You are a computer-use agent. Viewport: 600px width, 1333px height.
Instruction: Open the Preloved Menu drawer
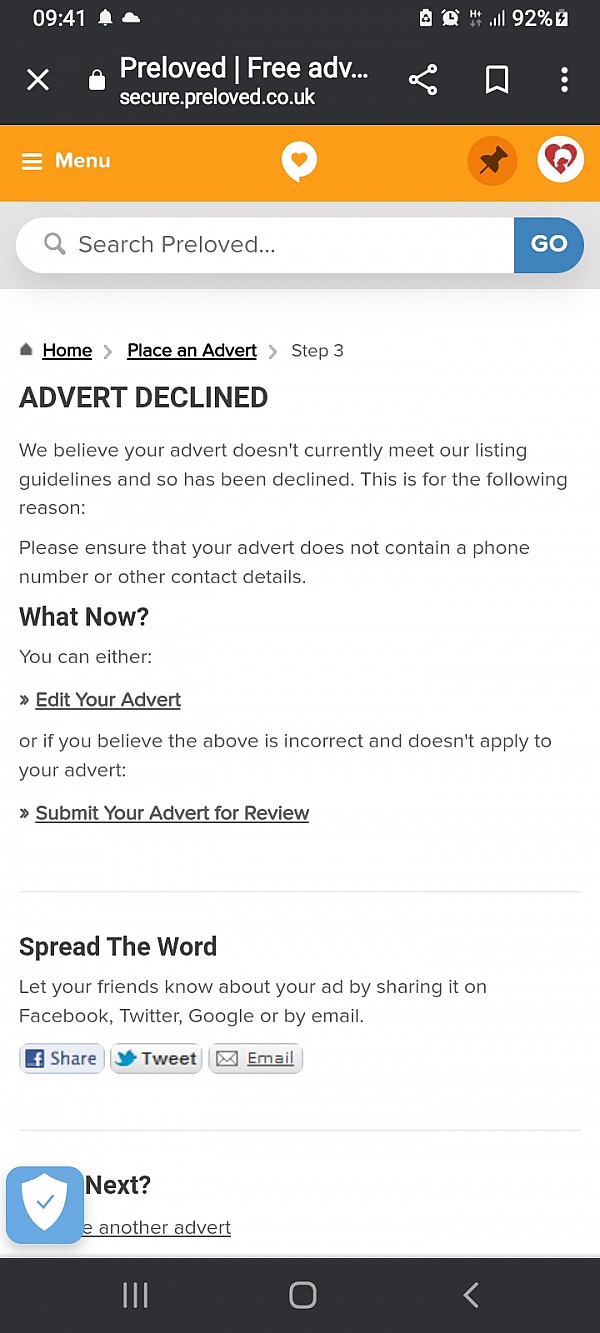[66, 161]
